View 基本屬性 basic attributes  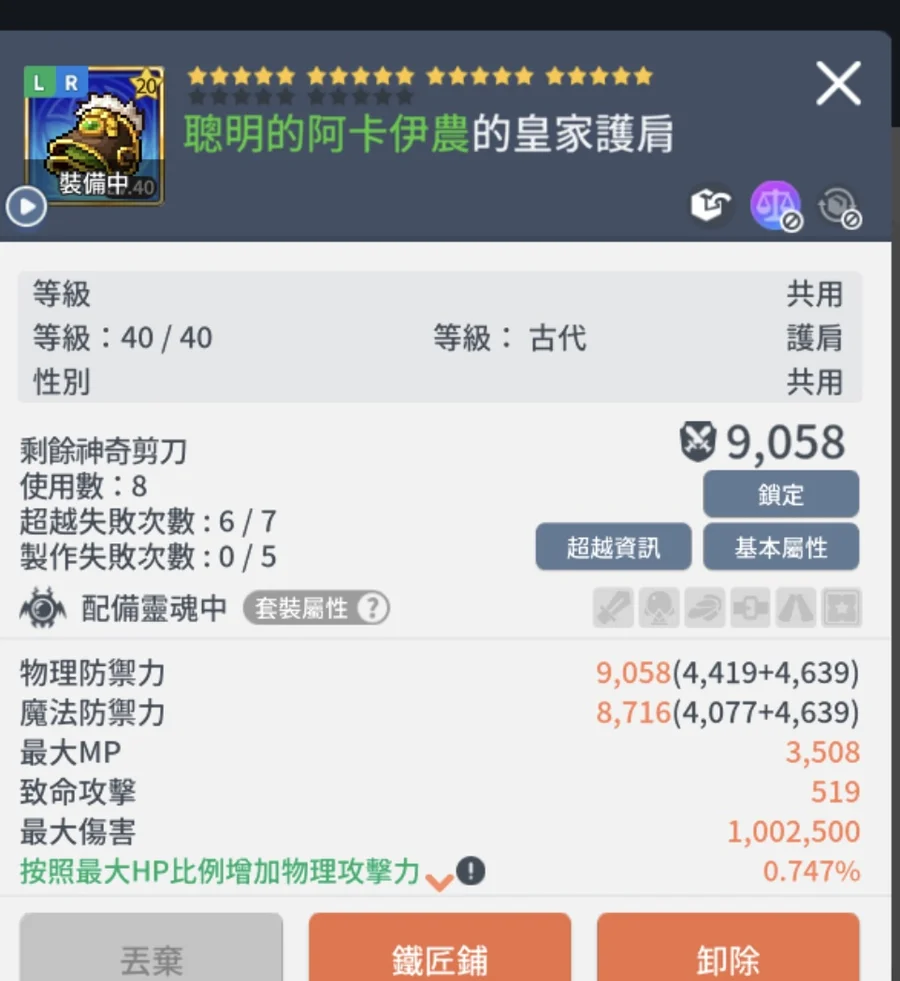pyautogui.click(x=780, y=547)
